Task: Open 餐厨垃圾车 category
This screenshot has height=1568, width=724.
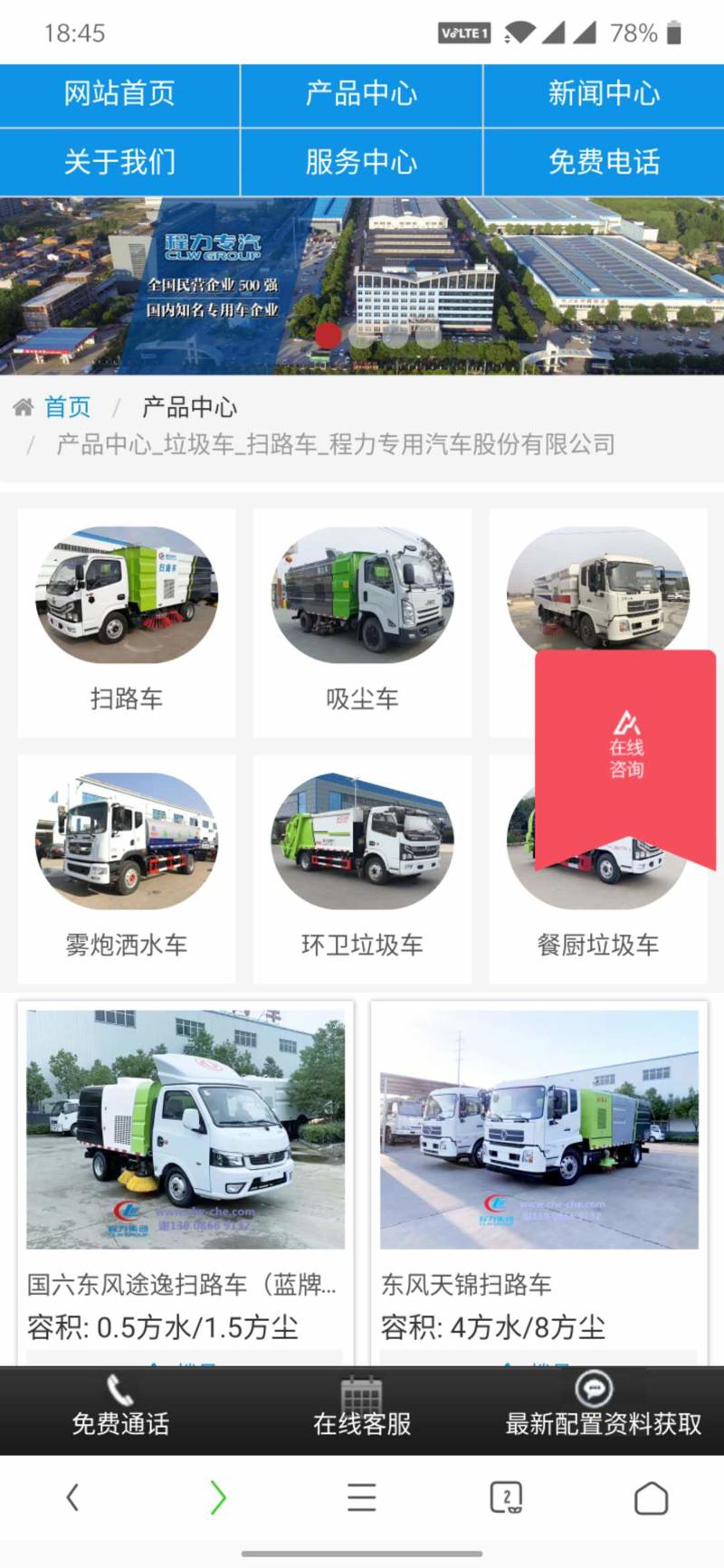Action: click(597, 945)
